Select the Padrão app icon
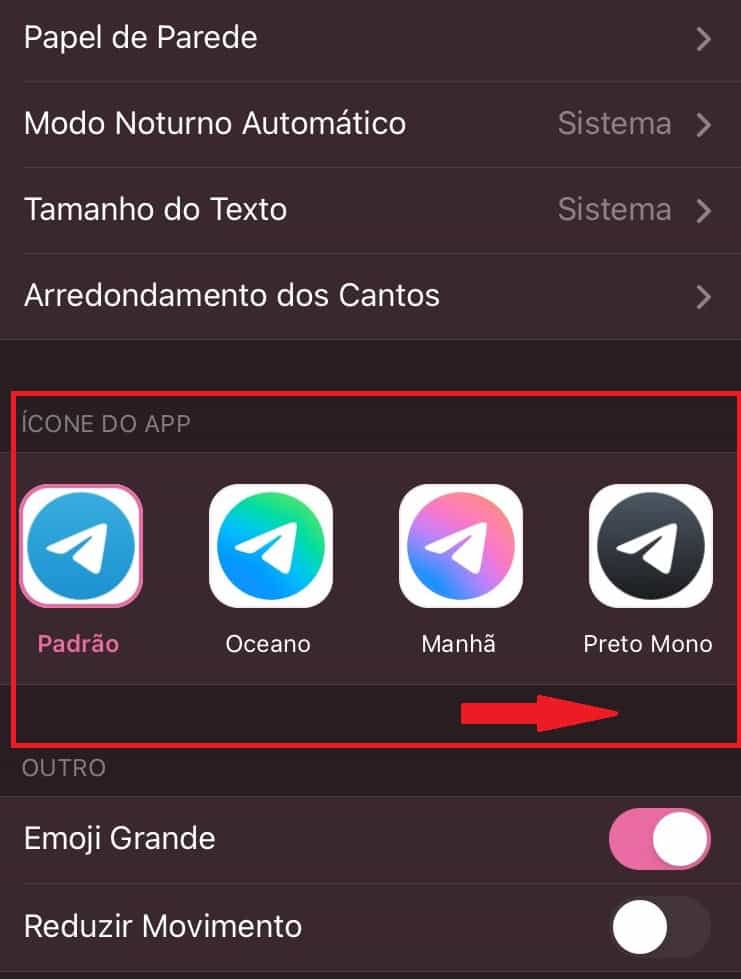This screenshot has height=979, width=741. pyautogui.click(x=81, y=546)
